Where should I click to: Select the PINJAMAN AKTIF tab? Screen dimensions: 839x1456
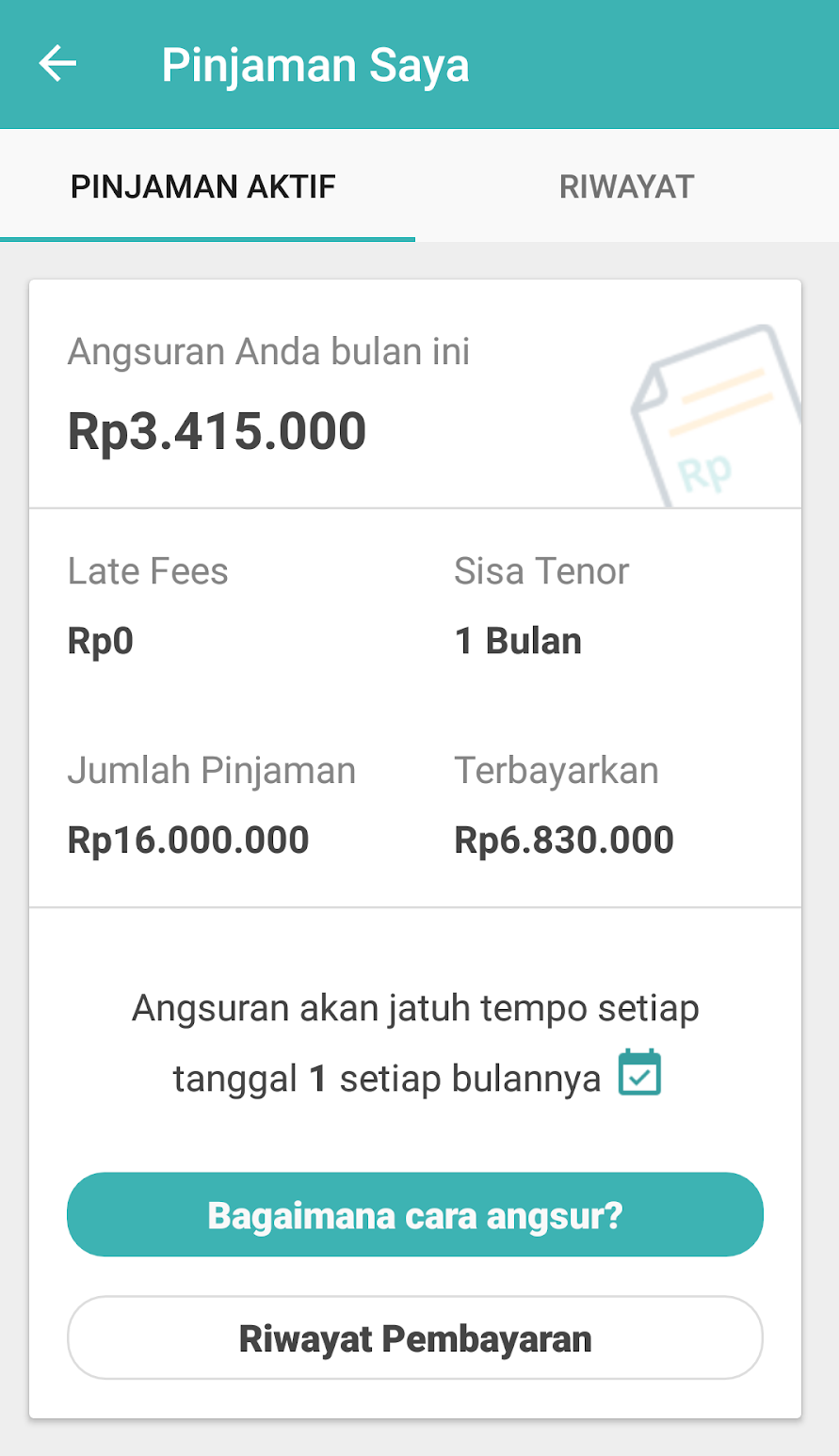201,185
